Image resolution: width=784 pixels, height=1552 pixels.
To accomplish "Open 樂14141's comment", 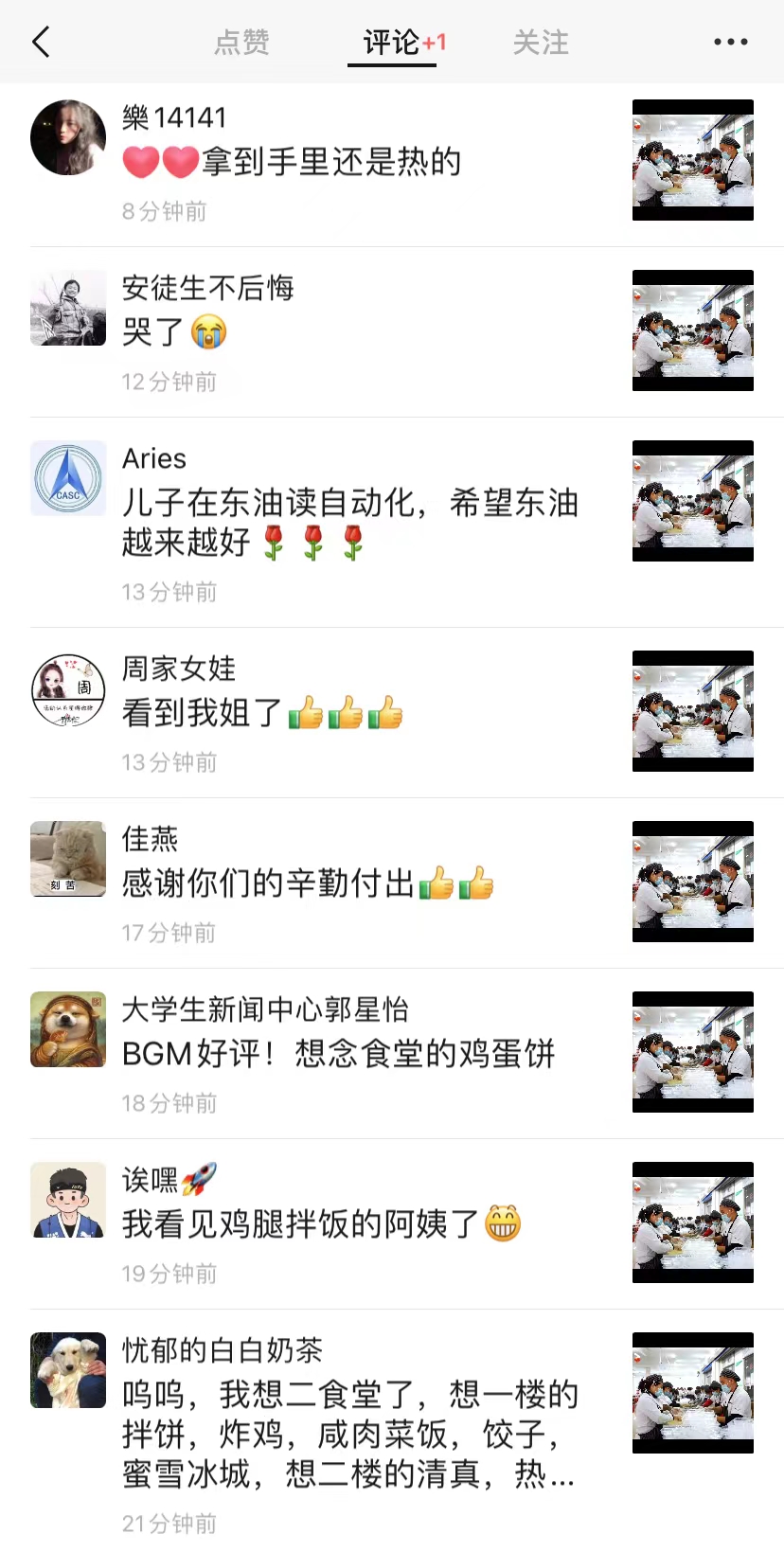I will click(x=331, y=162).
